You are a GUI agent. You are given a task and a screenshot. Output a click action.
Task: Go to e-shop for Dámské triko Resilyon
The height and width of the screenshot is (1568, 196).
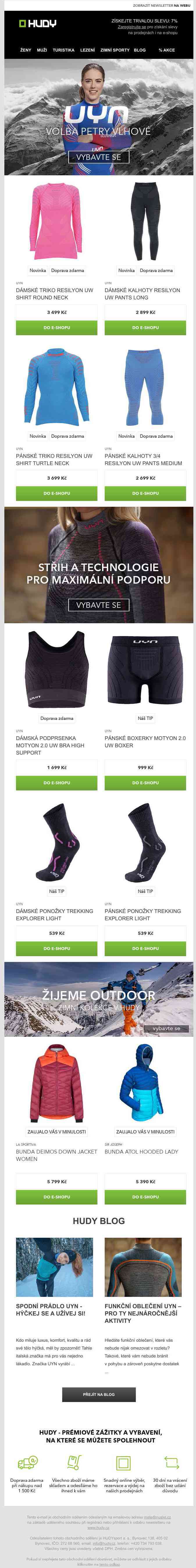pos(57,327)
